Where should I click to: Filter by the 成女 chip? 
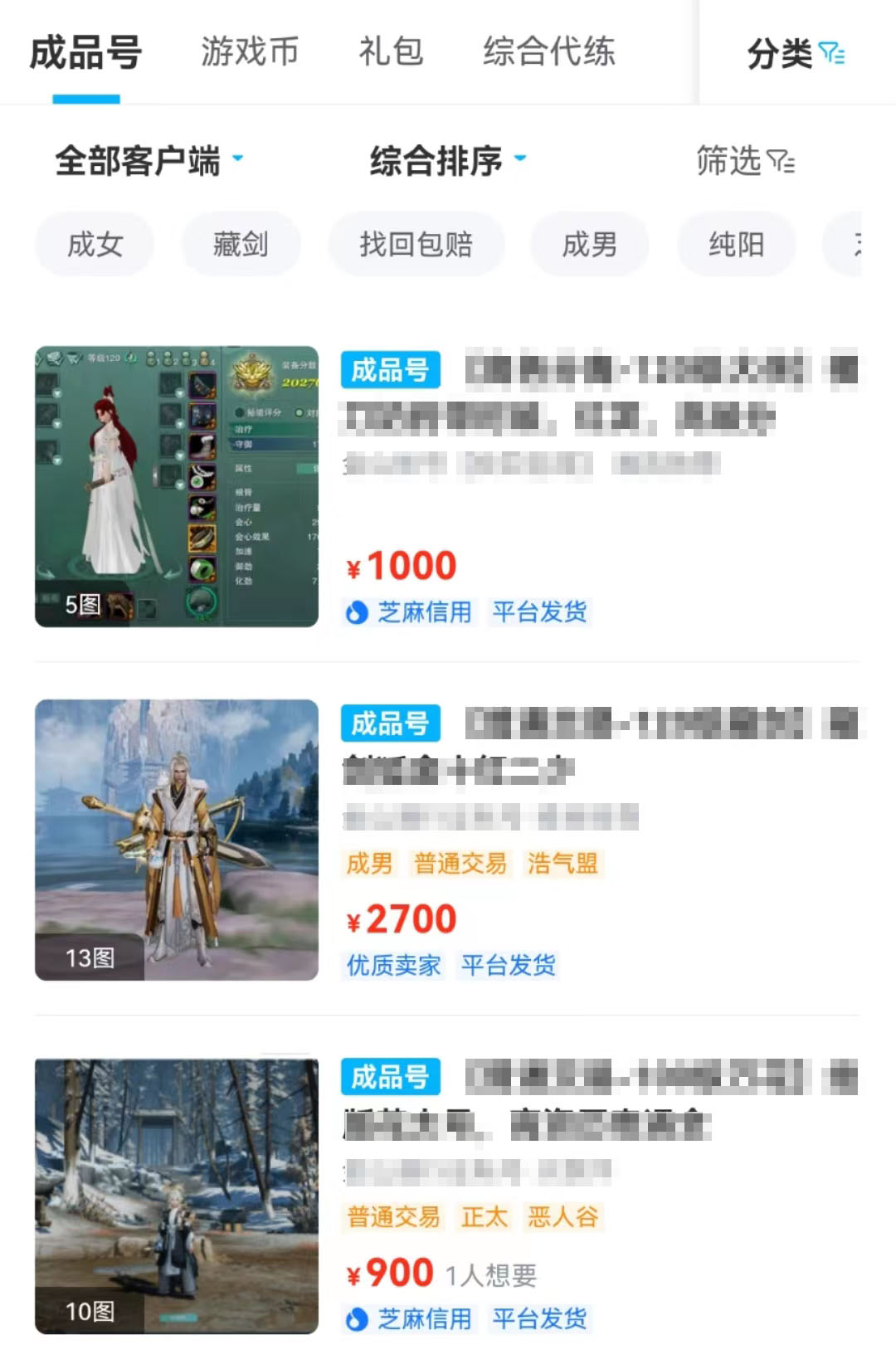coord(95,245)
